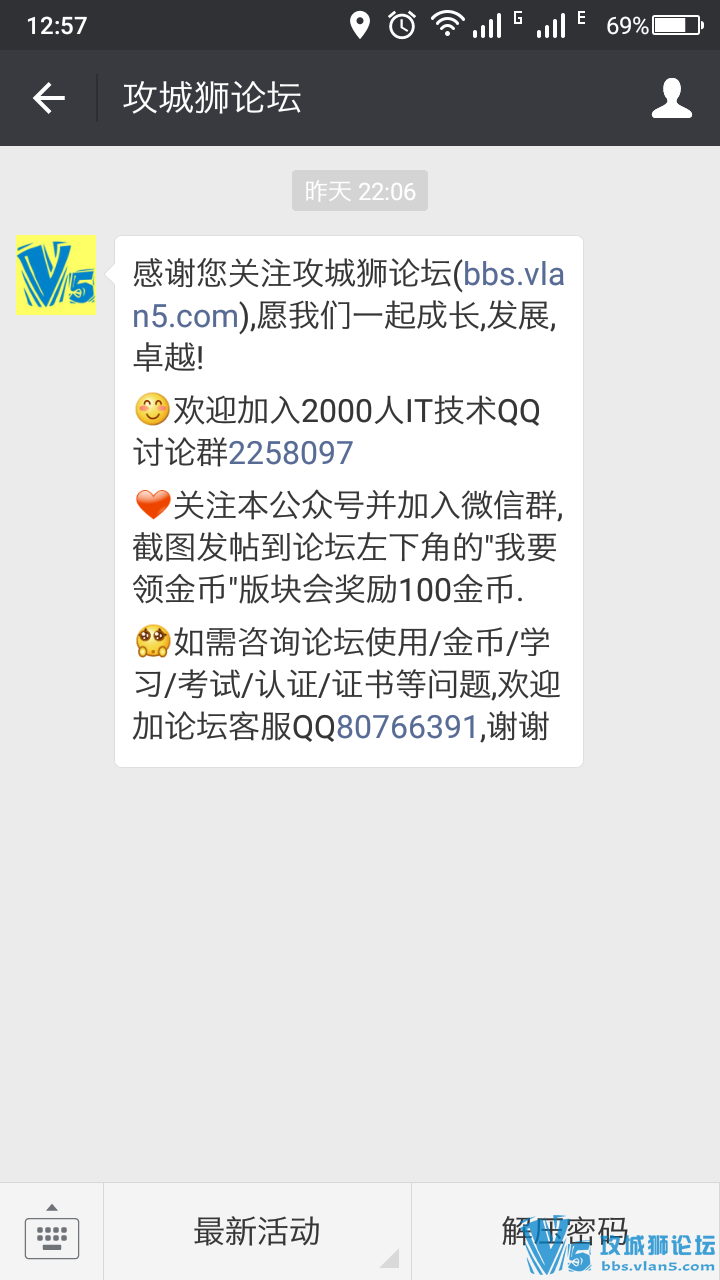
Task: Tap QQ group number 2258097
Action: [291, 453]
